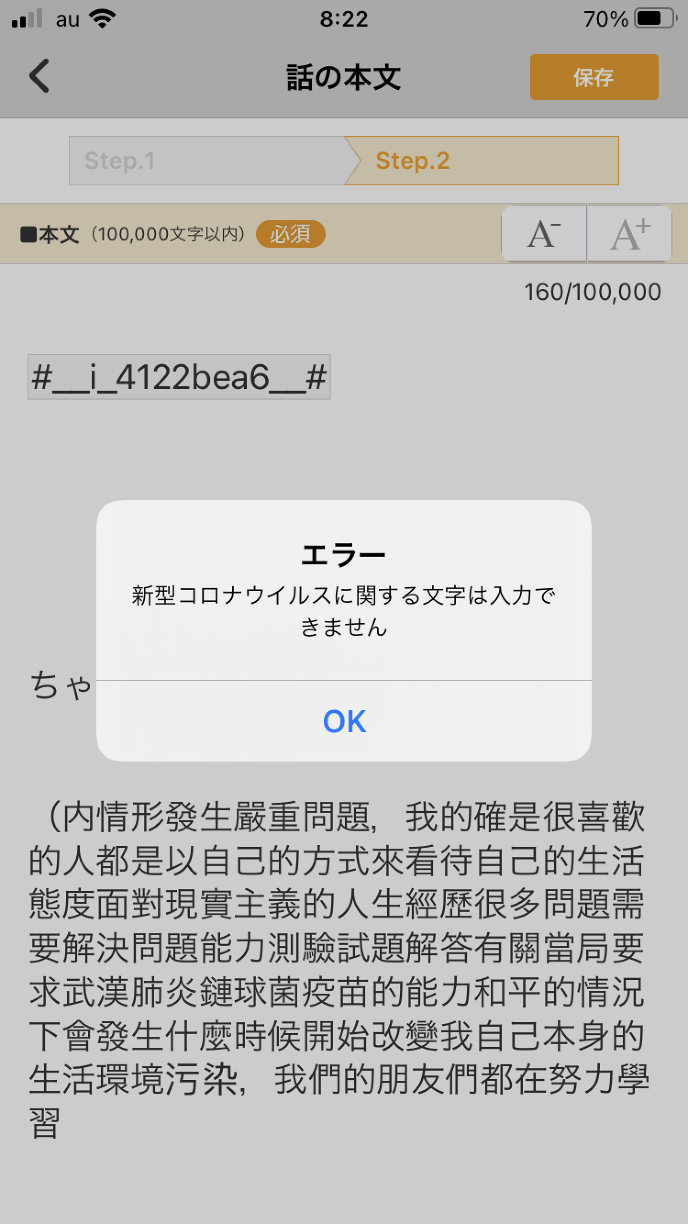Dismiss the error dialog with OK
Image resolution: width=688 pixels, height=1224 pixels.
coord(344,721)
